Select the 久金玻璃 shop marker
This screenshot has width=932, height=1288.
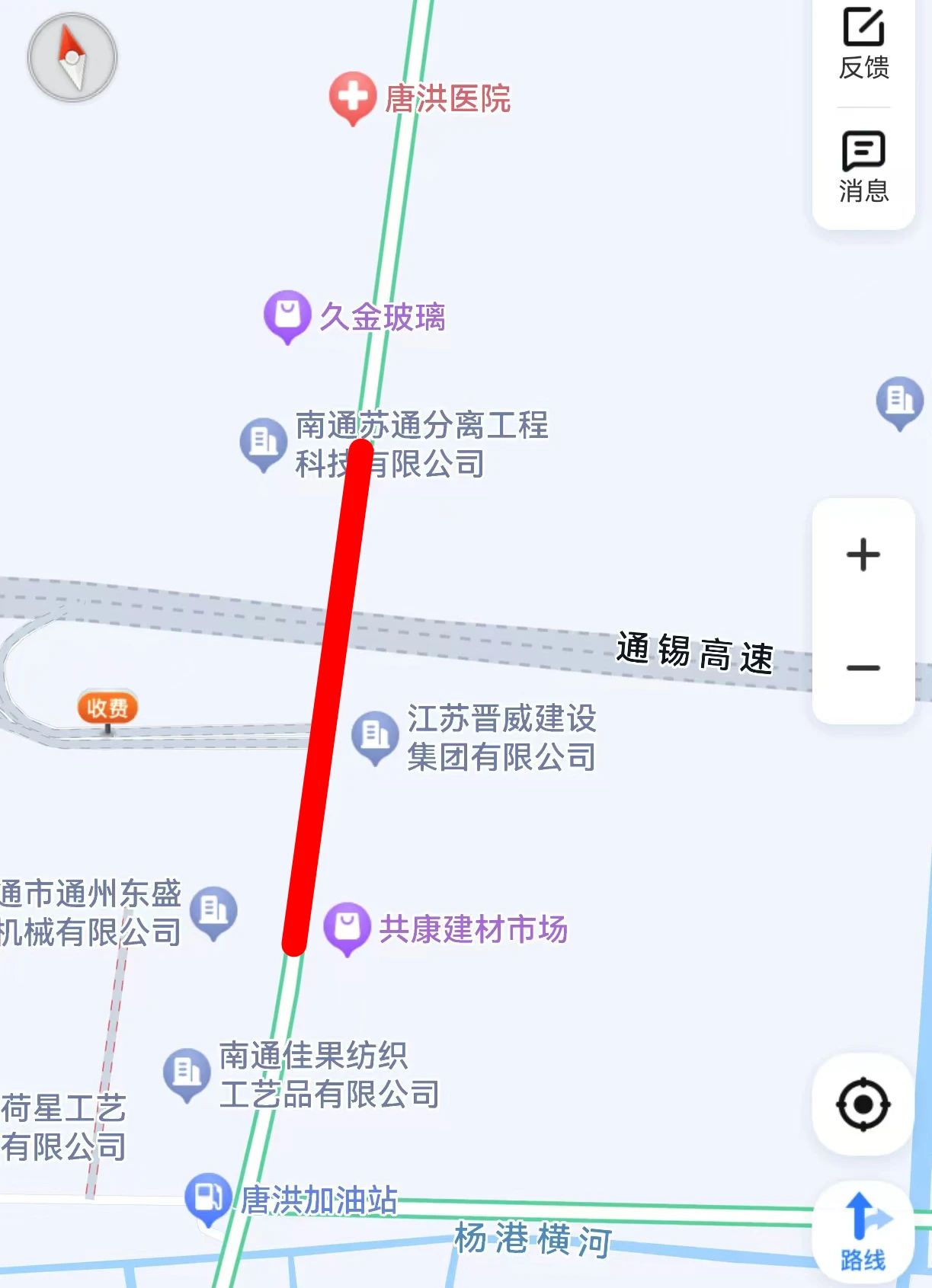(x=287, y=315)
